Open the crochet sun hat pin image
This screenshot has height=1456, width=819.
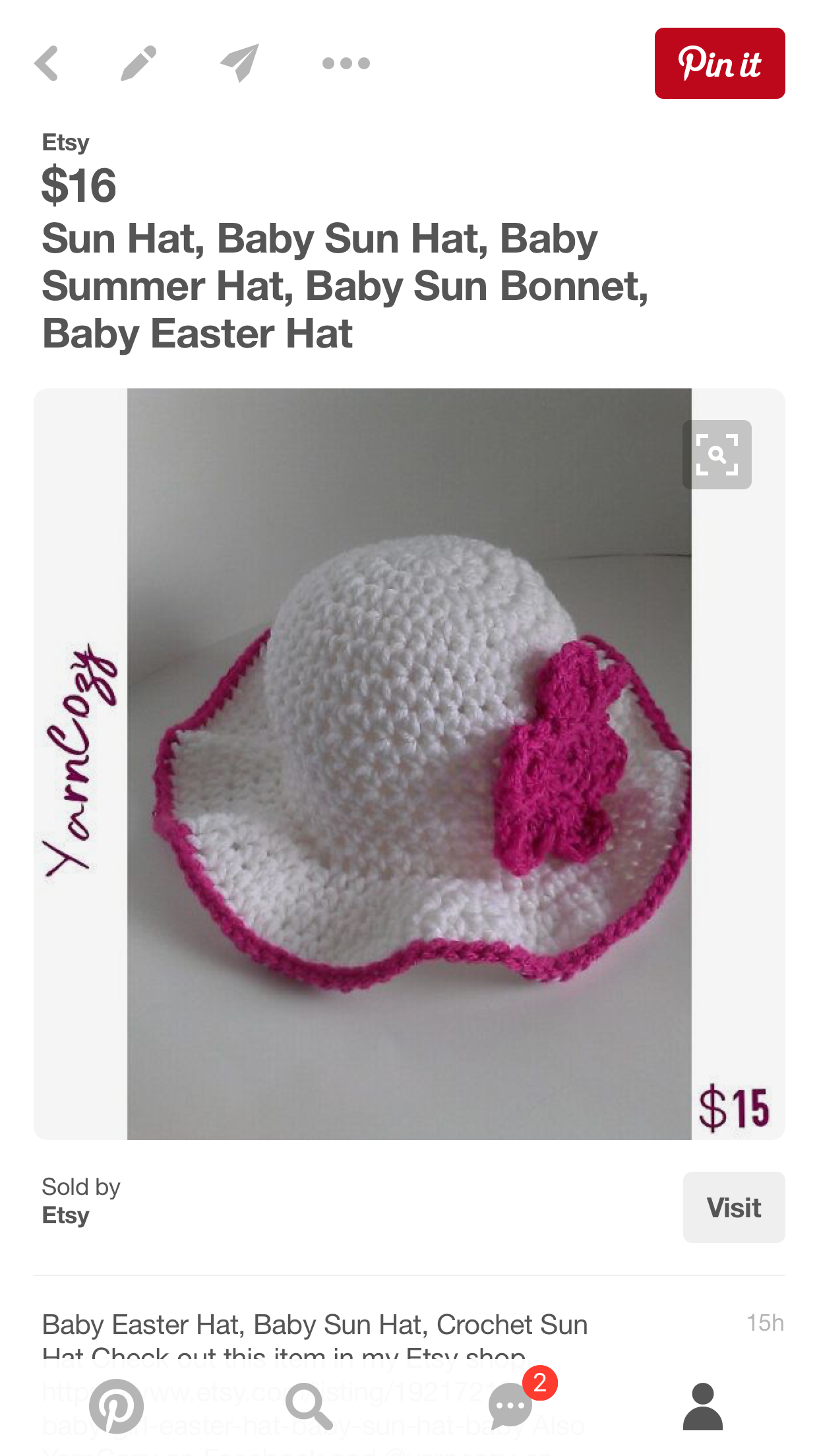coord(409,791)
